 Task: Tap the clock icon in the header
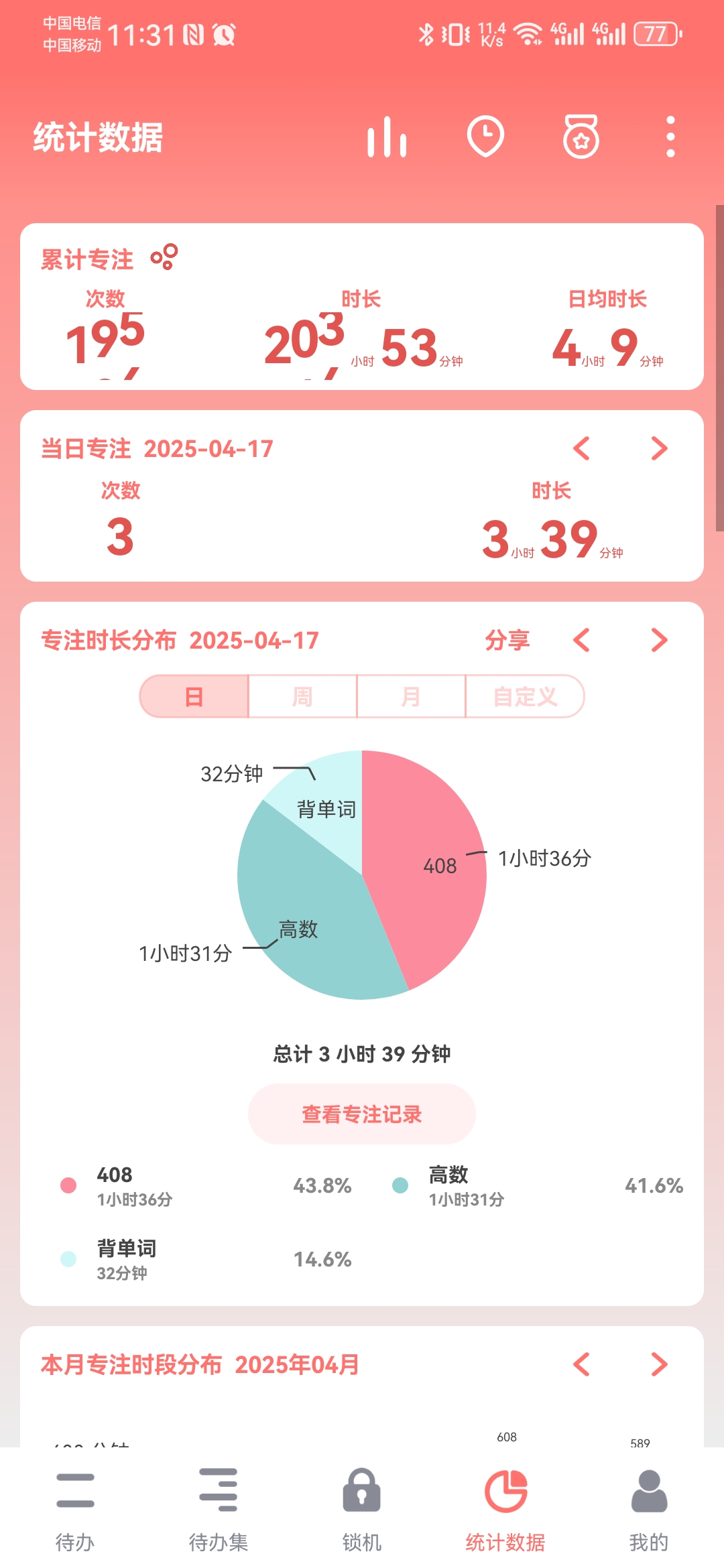click(x=485, y=137)
